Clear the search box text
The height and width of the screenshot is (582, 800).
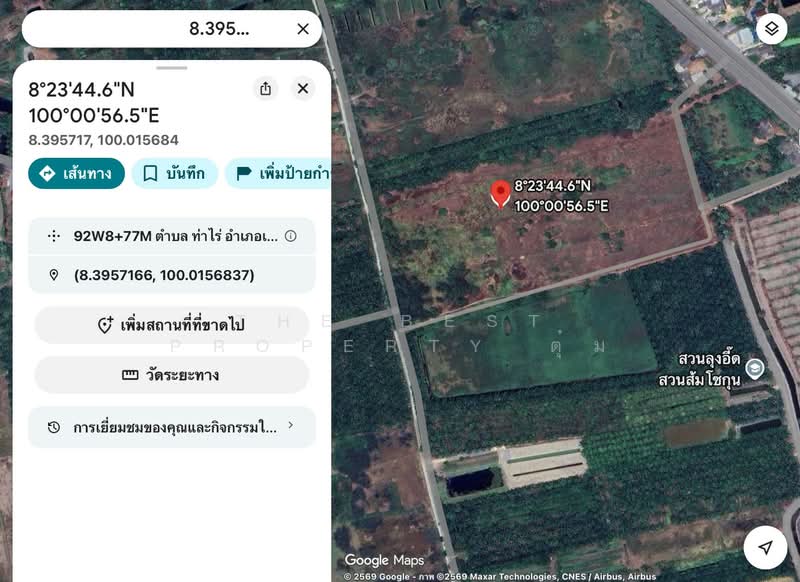pyautogui.click(x=303, y=29)
